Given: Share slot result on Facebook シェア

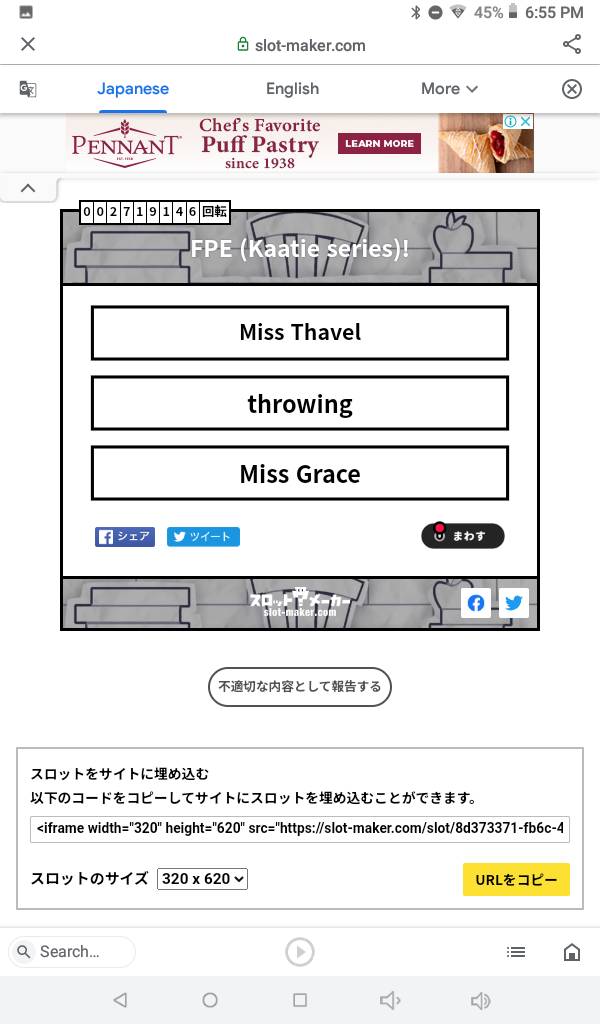Looking at the screenshot, I should 125,537.
